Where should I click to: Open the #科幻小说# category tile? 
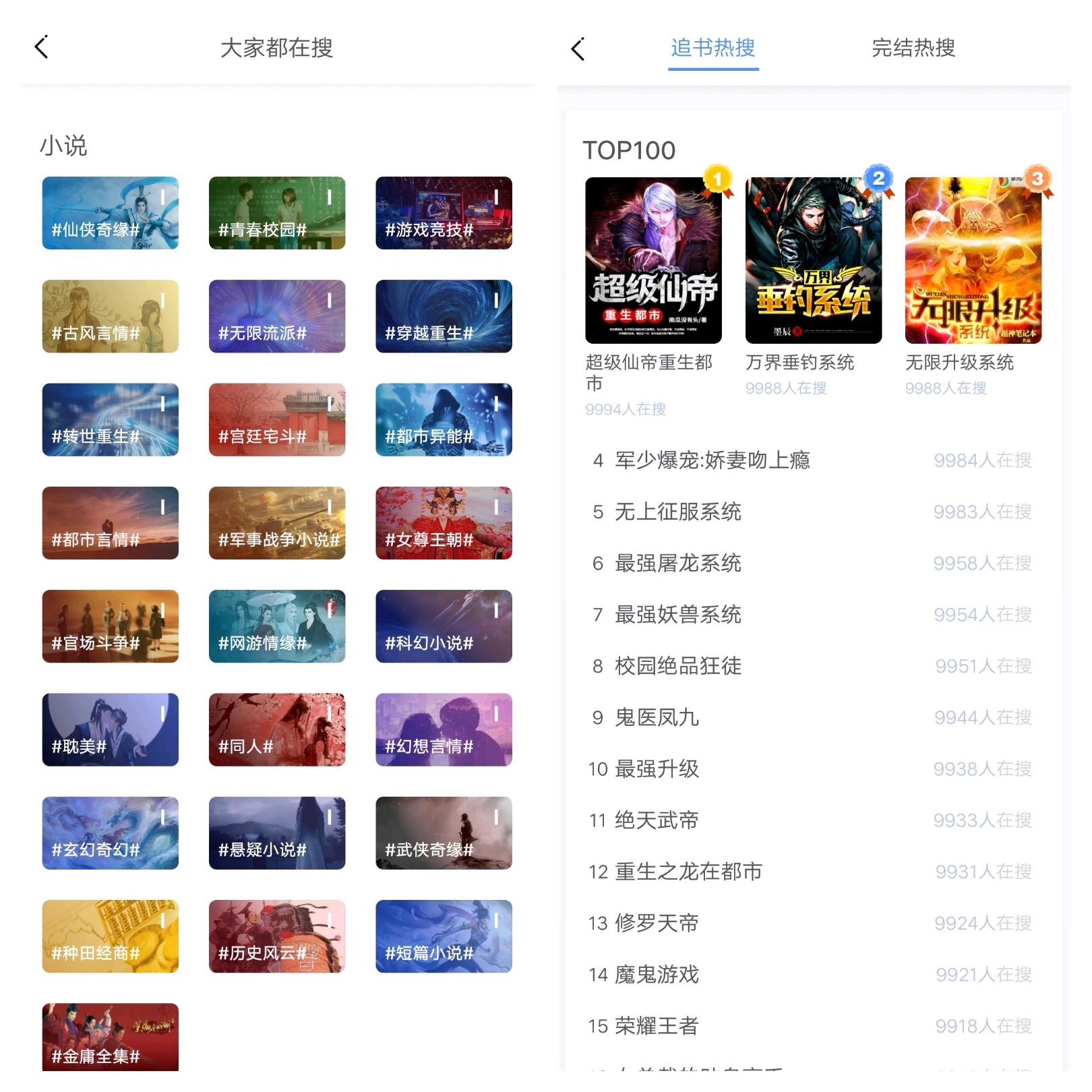click(x=444, y=626)
